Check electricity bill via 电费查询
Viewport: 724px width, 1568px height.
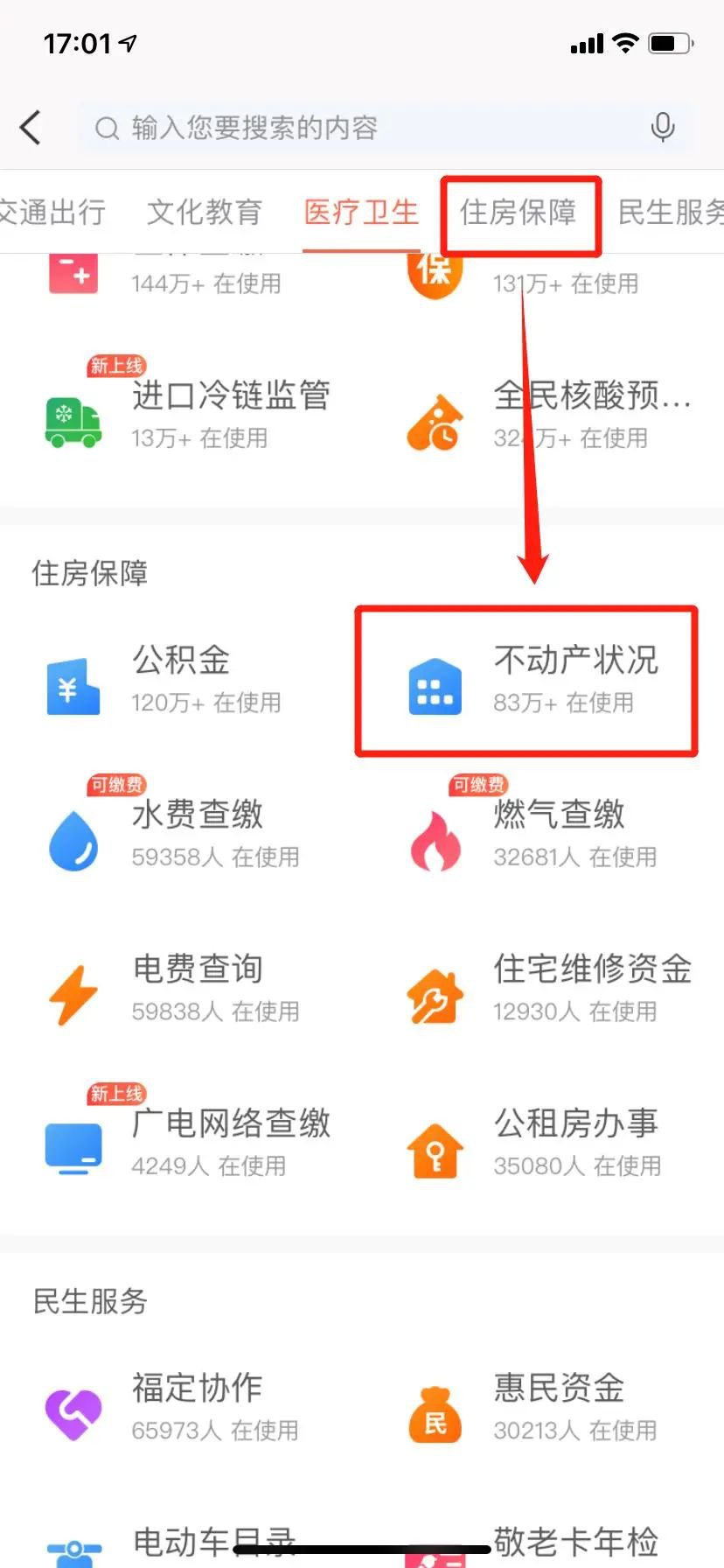tap(175, 988)
